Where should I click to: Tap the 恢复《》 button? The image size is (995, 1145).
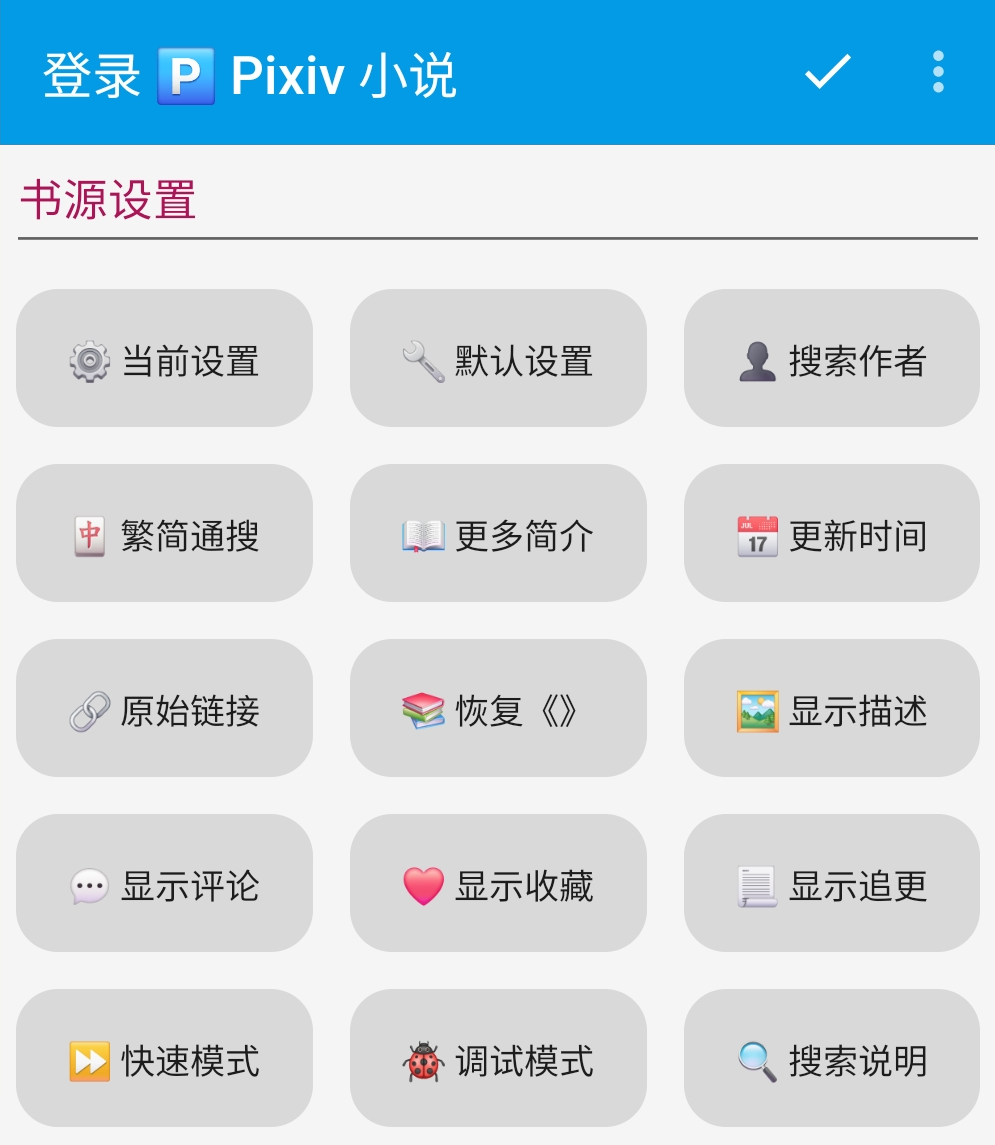click(x=498, y=709)
